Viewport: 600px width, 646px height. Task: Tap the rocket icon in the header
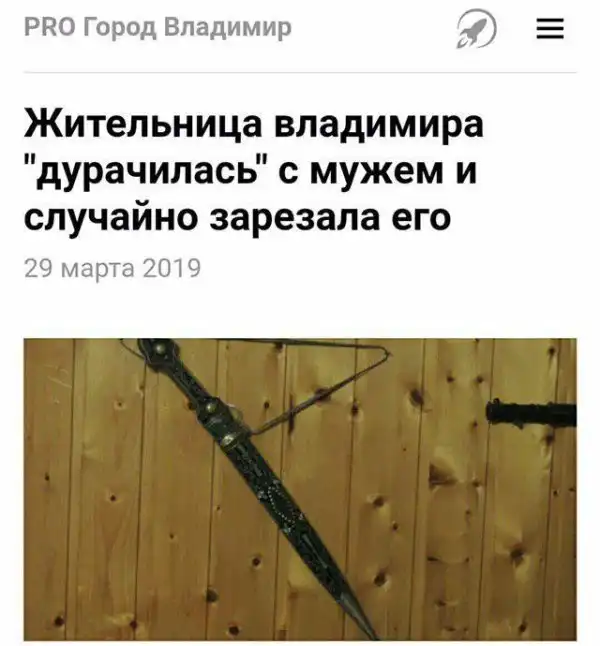477,31
